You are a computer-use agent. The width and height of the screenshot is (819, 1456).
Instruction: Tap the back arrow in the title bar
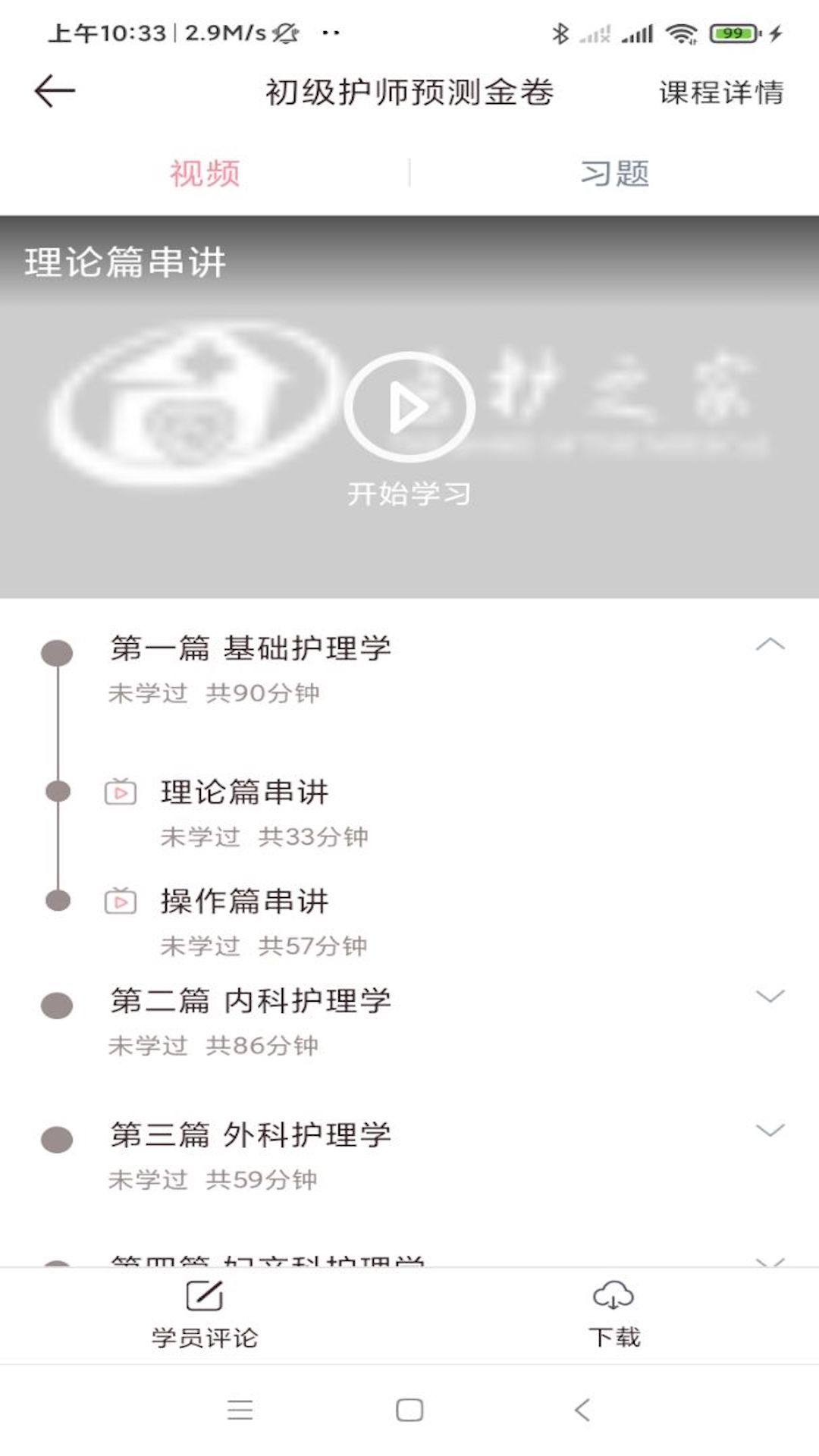(55, 91)
